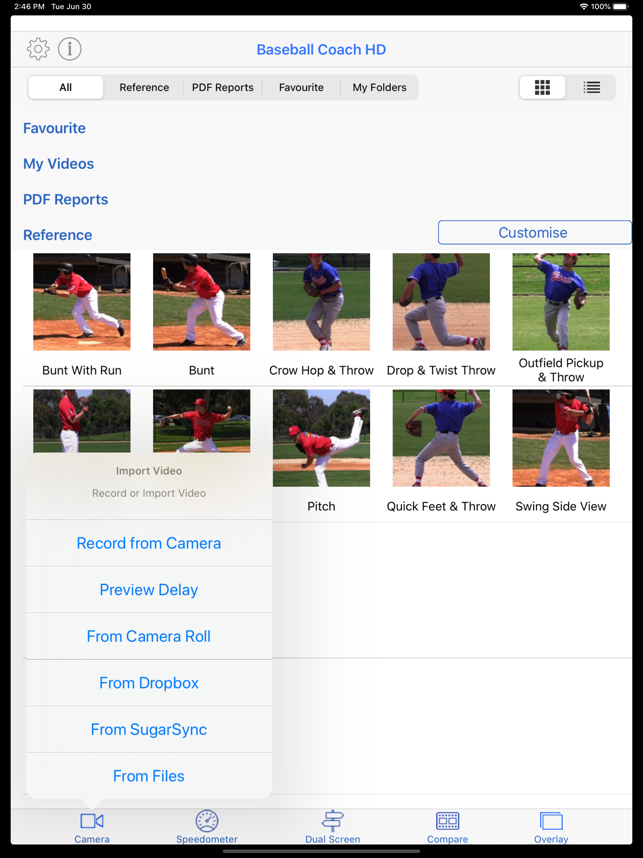Image resolution: width=643 pixels, height=858 pixels.
Task: Open the settings gear
Action: [38, 49]
